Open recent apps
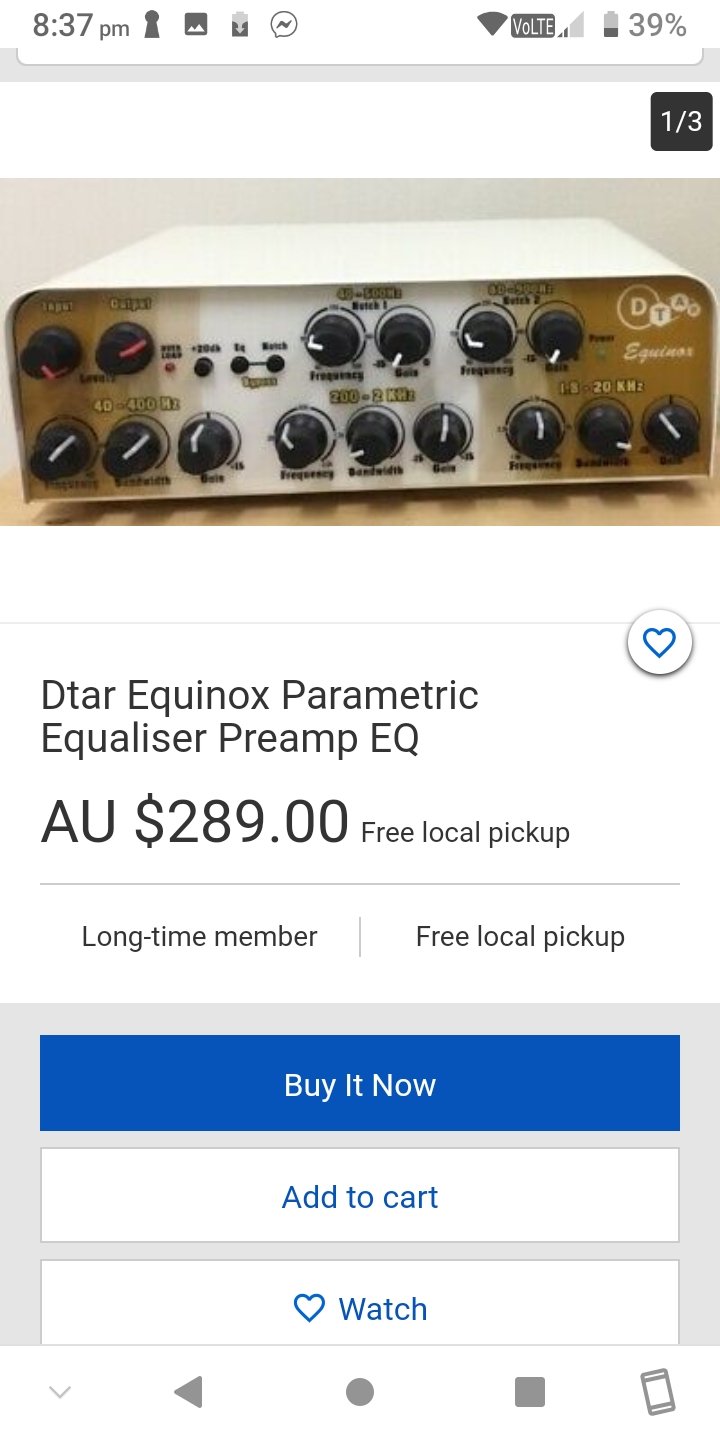 tap(529, 1392)
